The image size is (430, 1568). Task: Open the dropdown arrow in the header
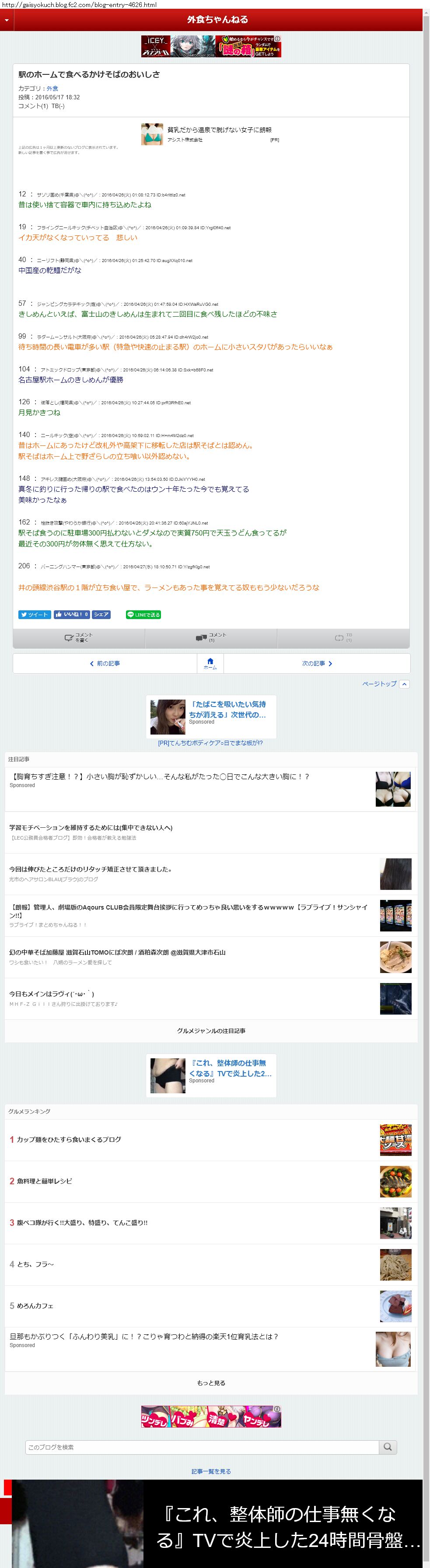[7, 20]
